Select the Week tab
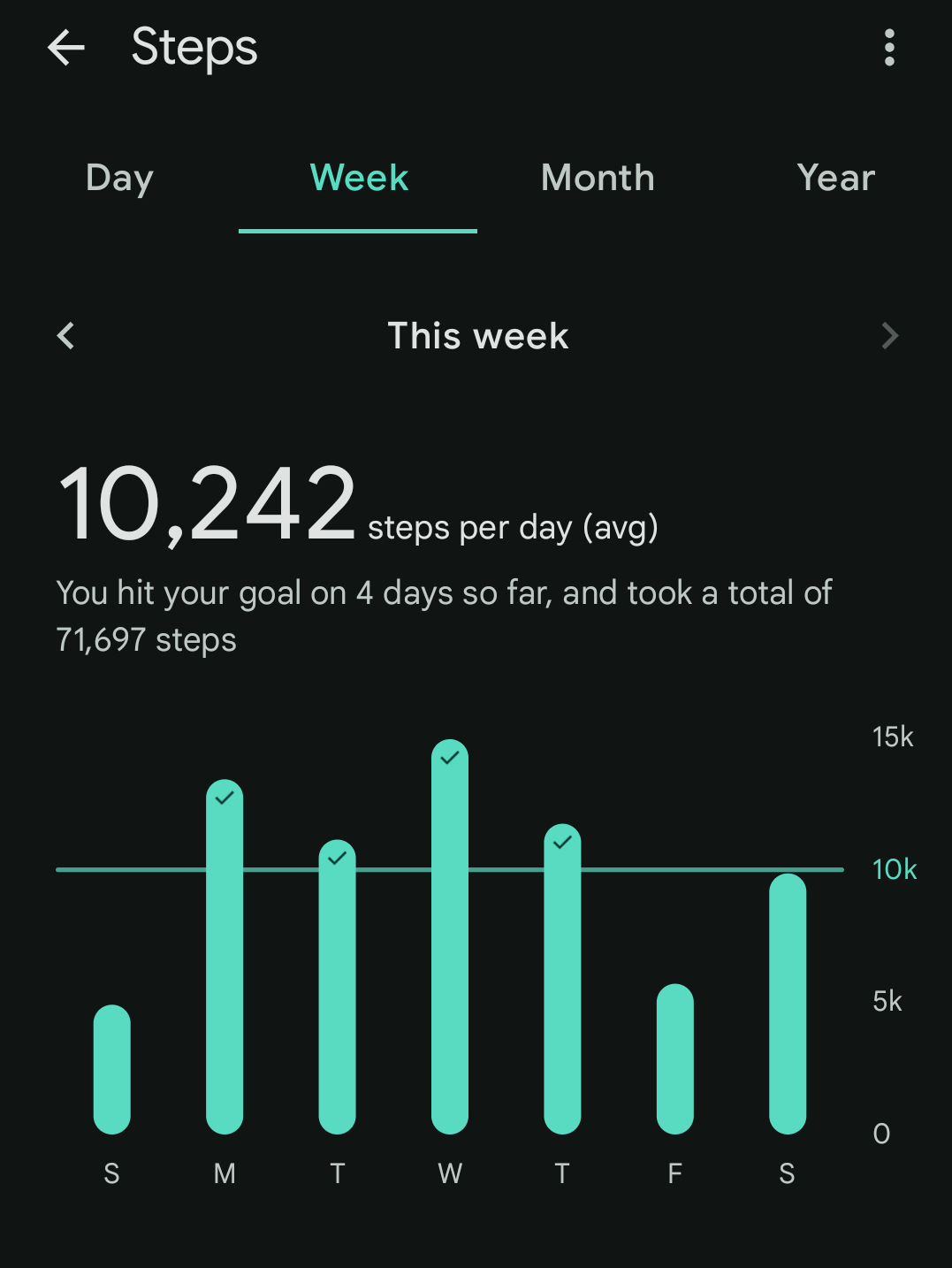 (358, 178)
